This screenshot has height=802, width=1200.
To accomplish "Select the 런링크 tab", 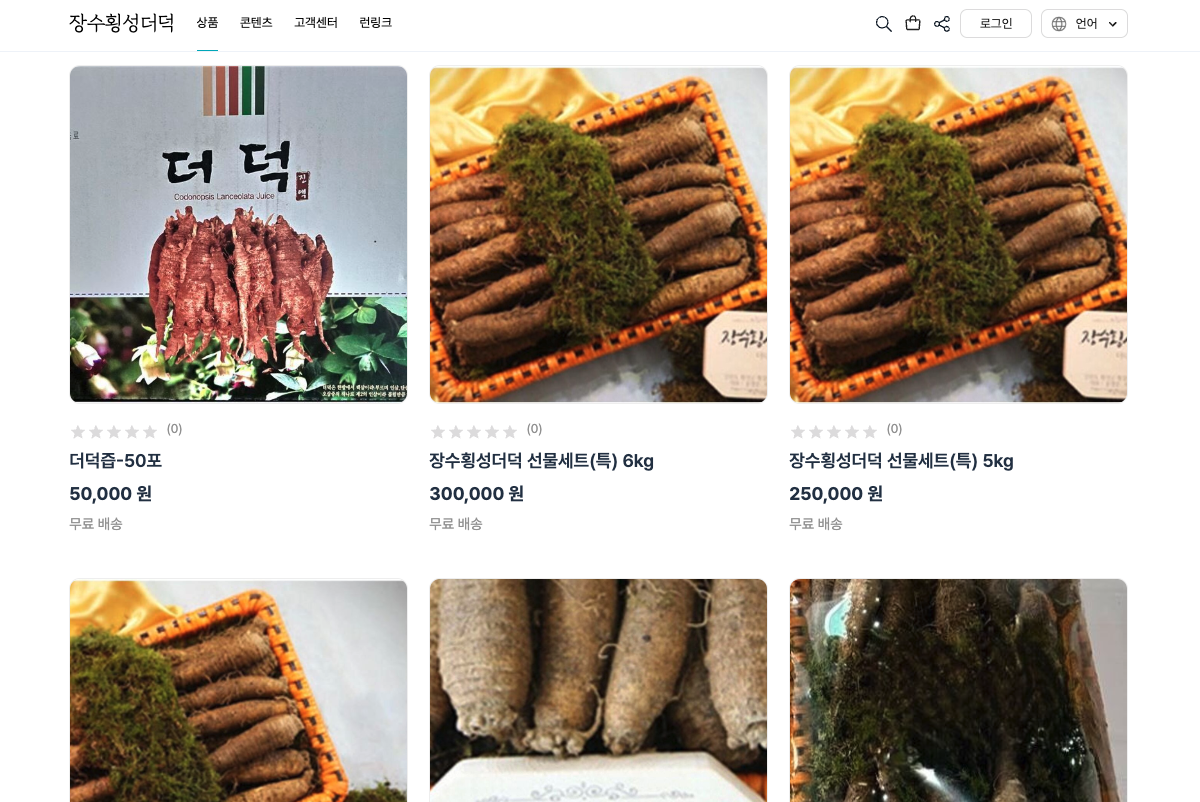I will click(x=376, y=23).
